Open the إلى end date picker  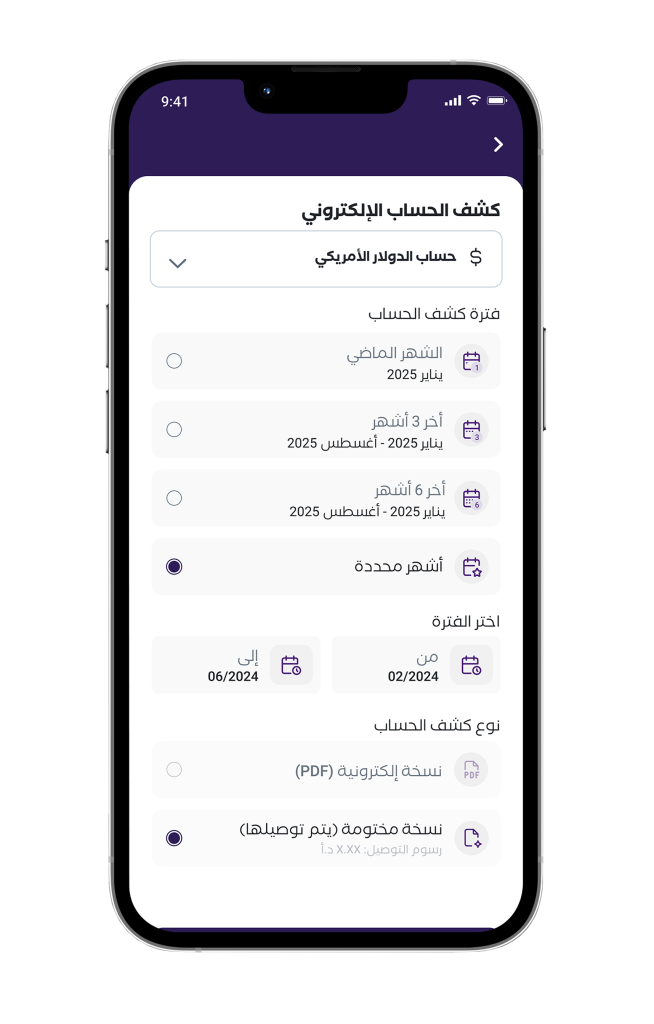tap(236, 665)
